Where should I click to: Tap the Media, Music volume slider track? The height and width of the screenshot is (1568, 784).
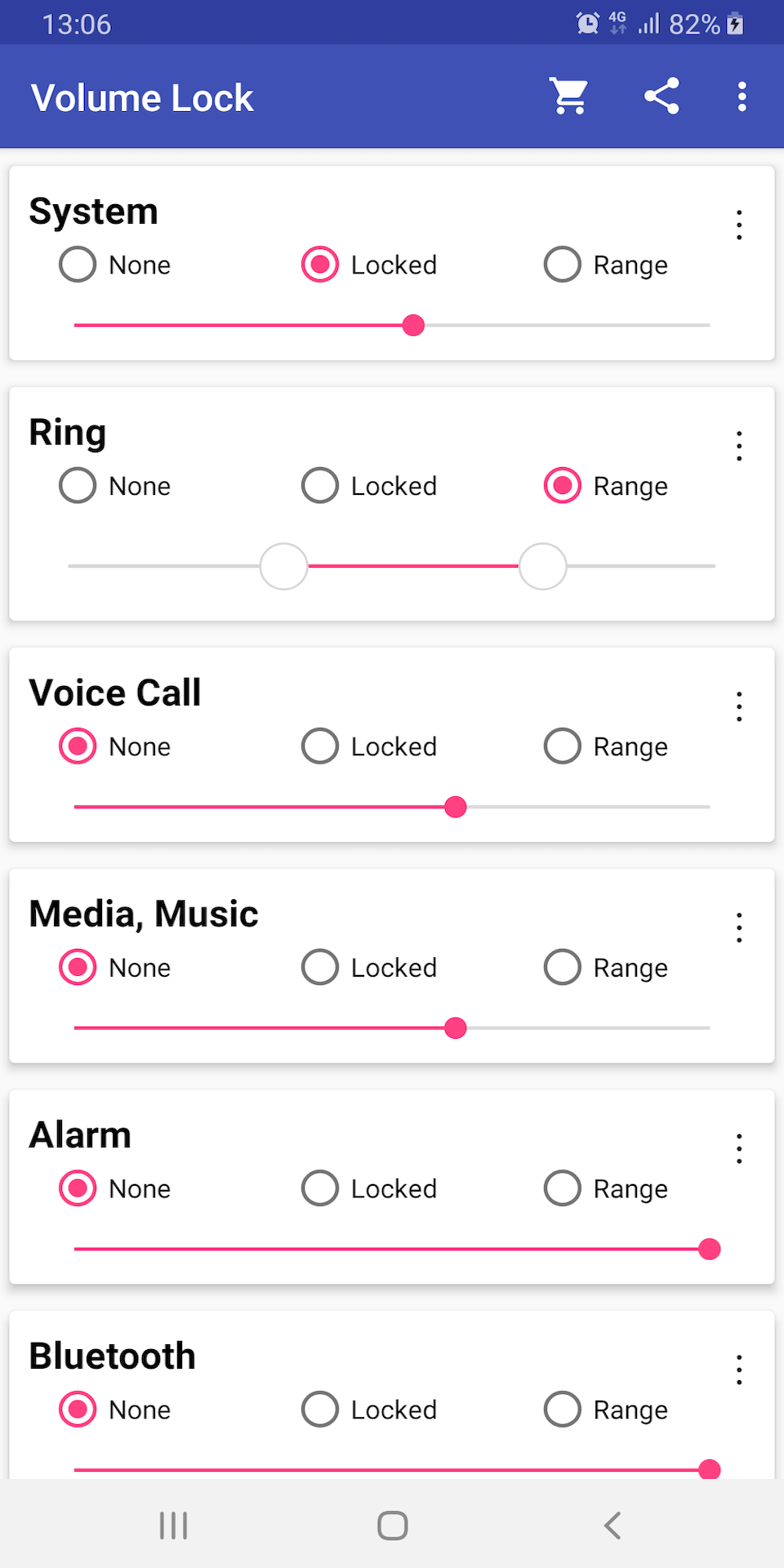pos(392,1028)
